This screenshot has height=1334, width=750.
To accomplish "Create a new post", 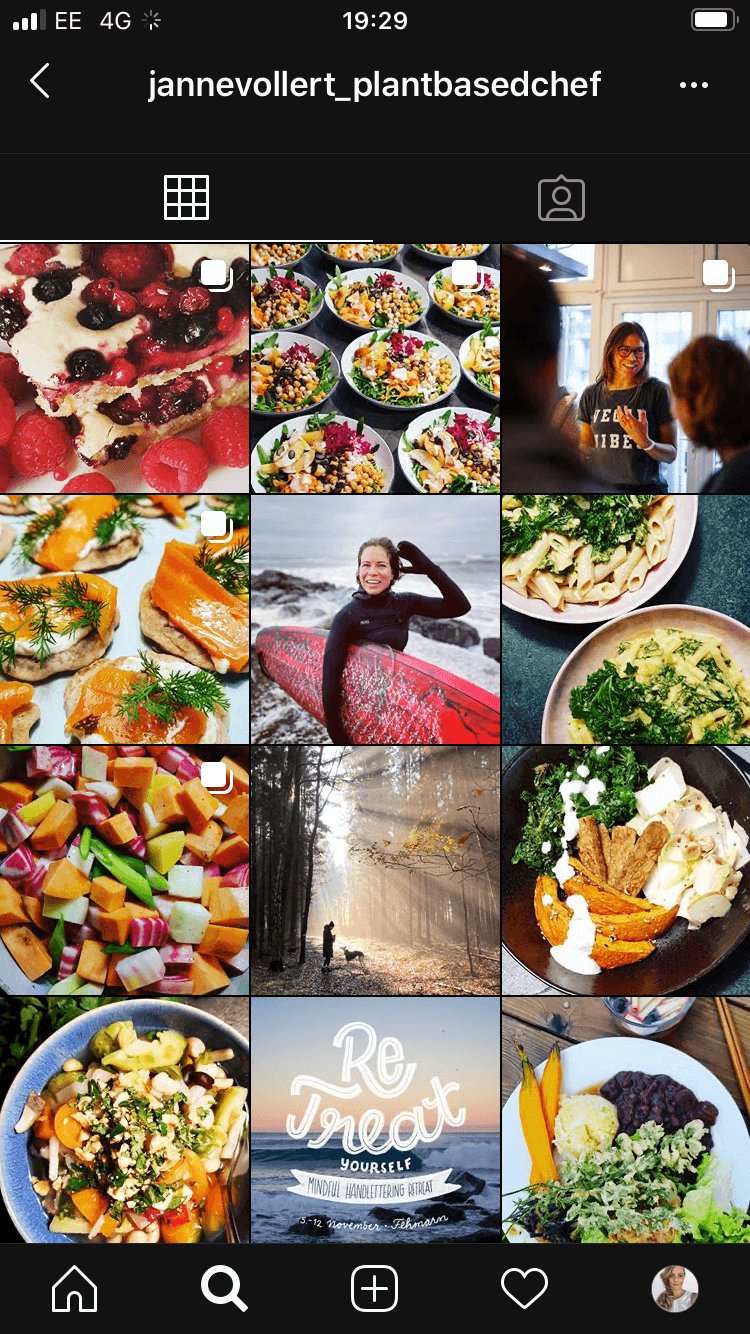I will click(375, 1288).
